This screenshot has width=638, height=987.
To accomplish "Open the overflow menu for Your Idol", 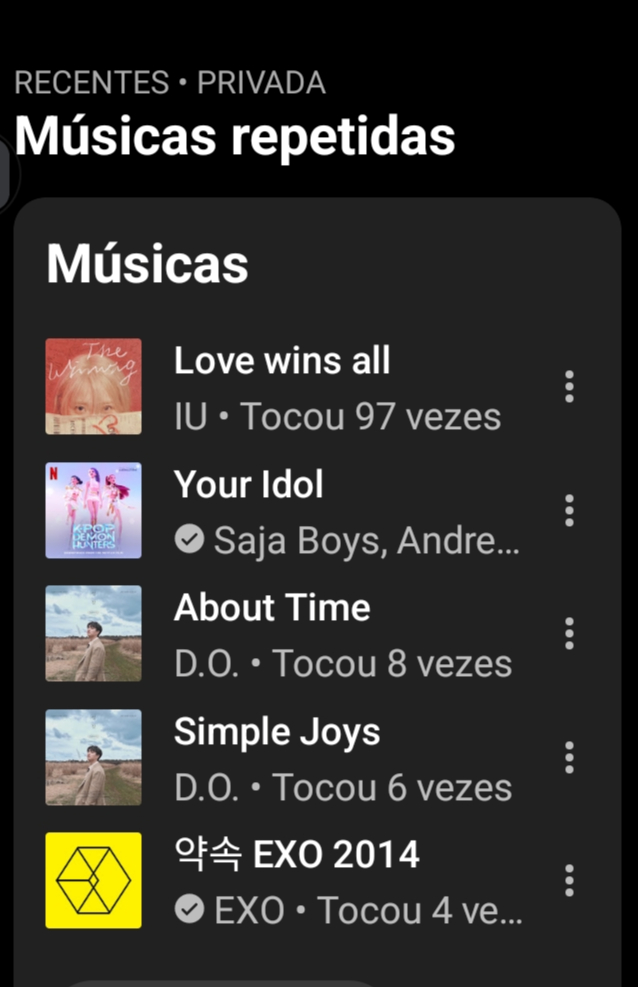I will pyautogui.click(x=569, y=510).
